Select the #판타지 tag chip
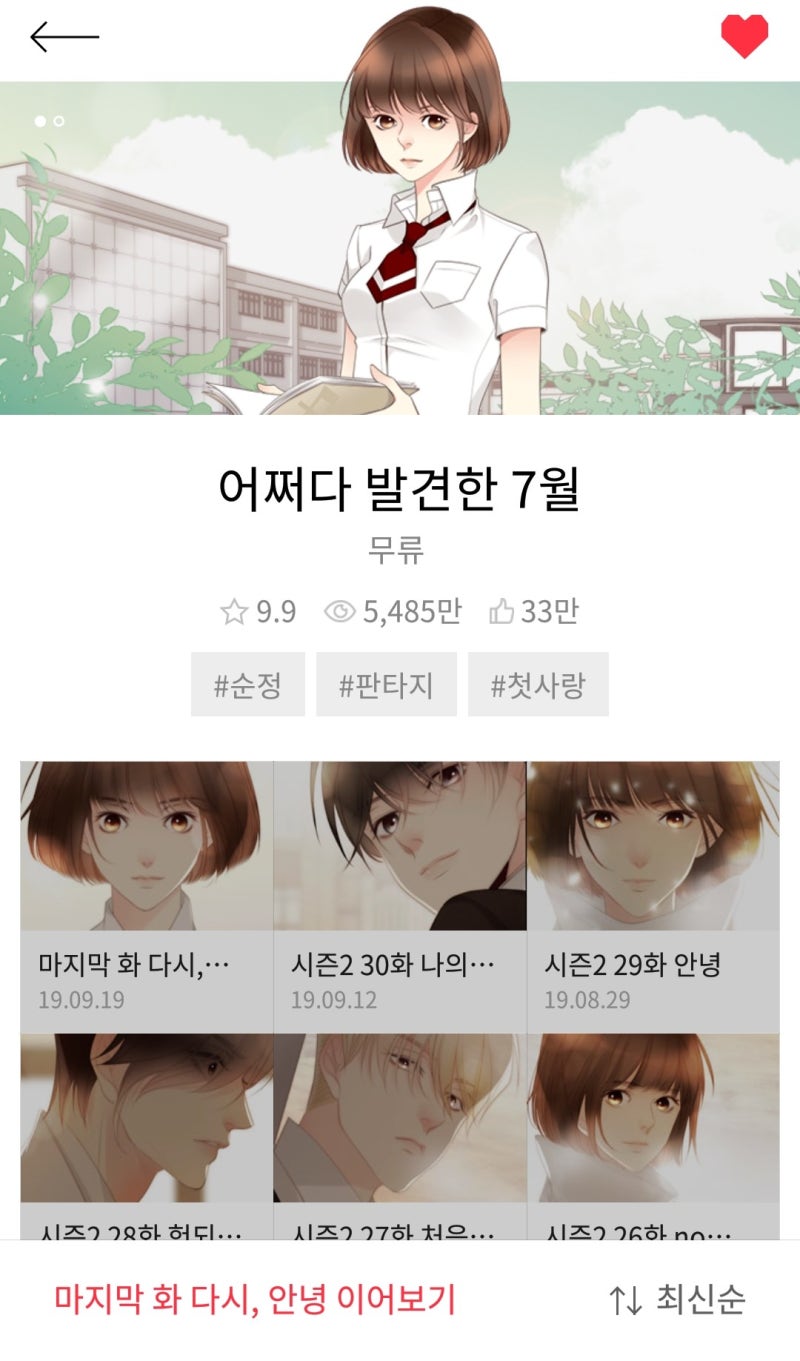800x1361 pixels. point(386,685)
